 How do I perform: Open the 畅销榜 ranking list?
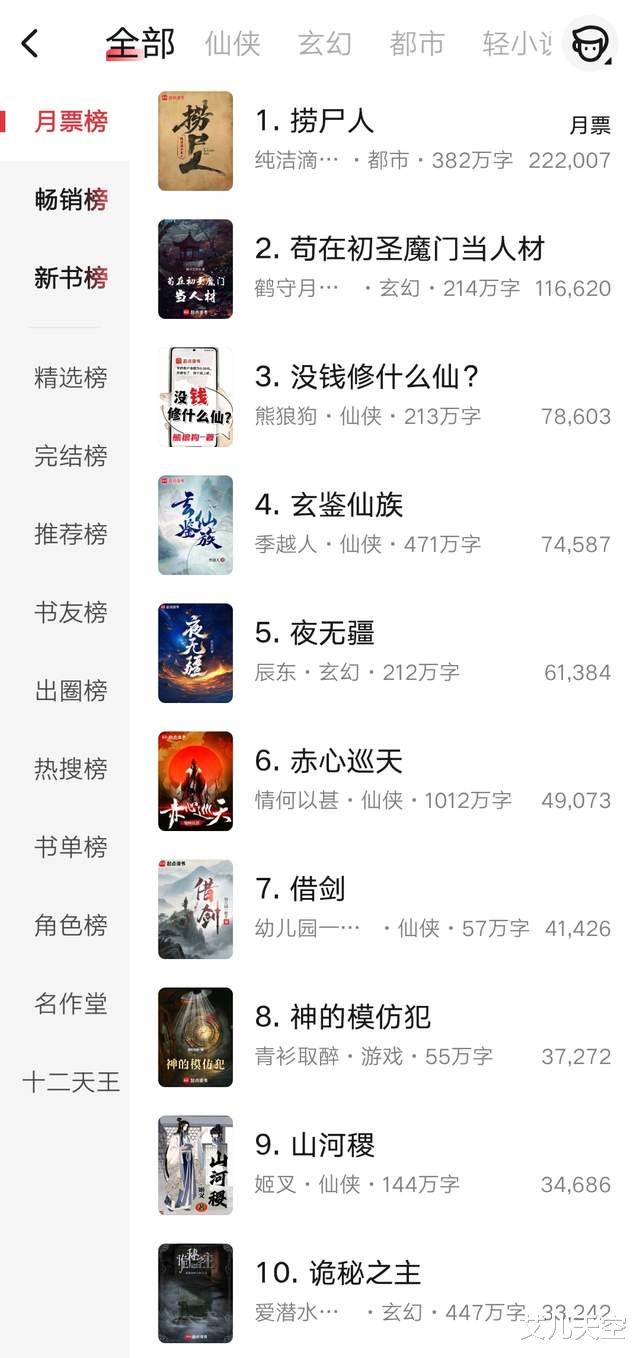pyautogui.click(x=70, y=199)
